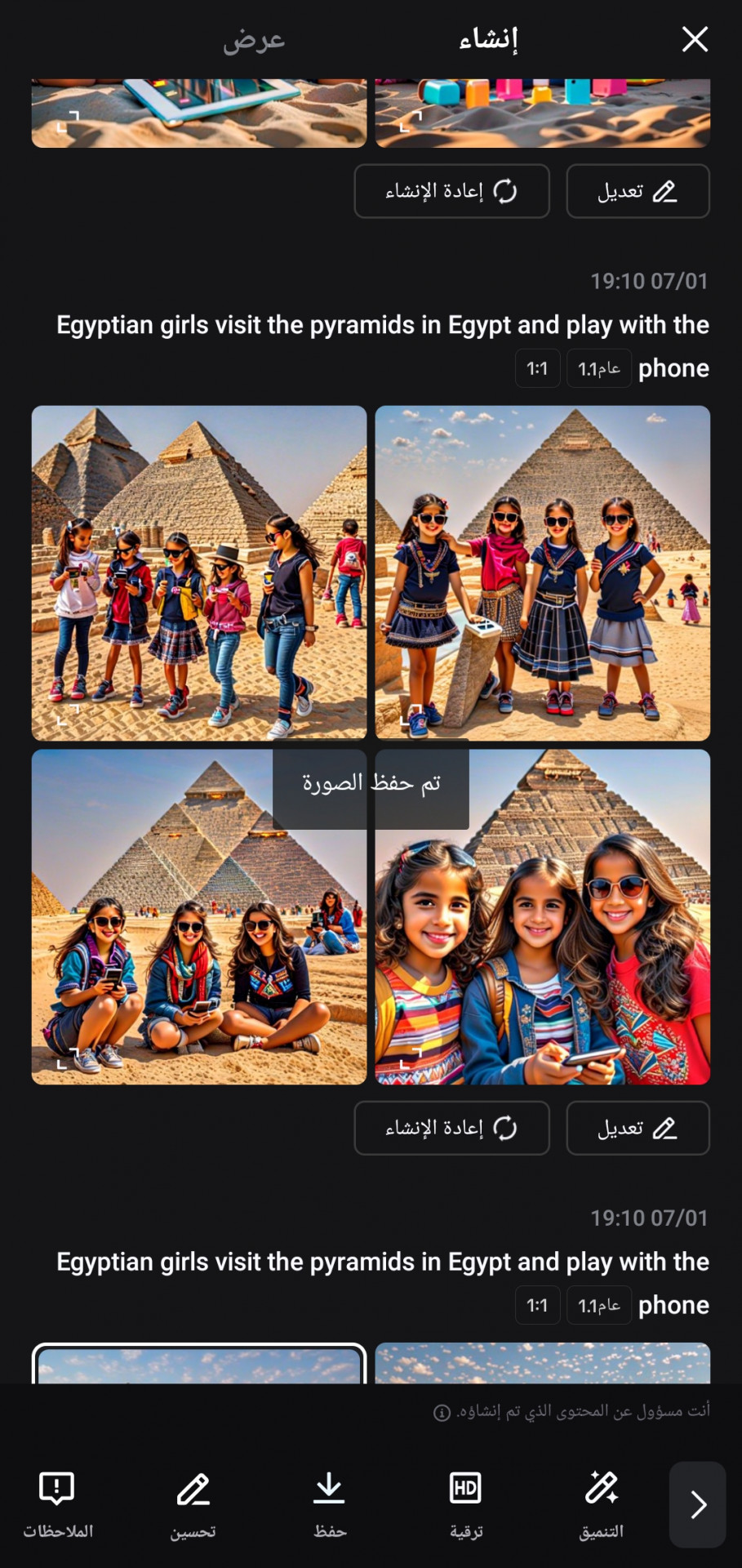
Task: Upscale with ترقية HD option
Action: [465, 1504]
